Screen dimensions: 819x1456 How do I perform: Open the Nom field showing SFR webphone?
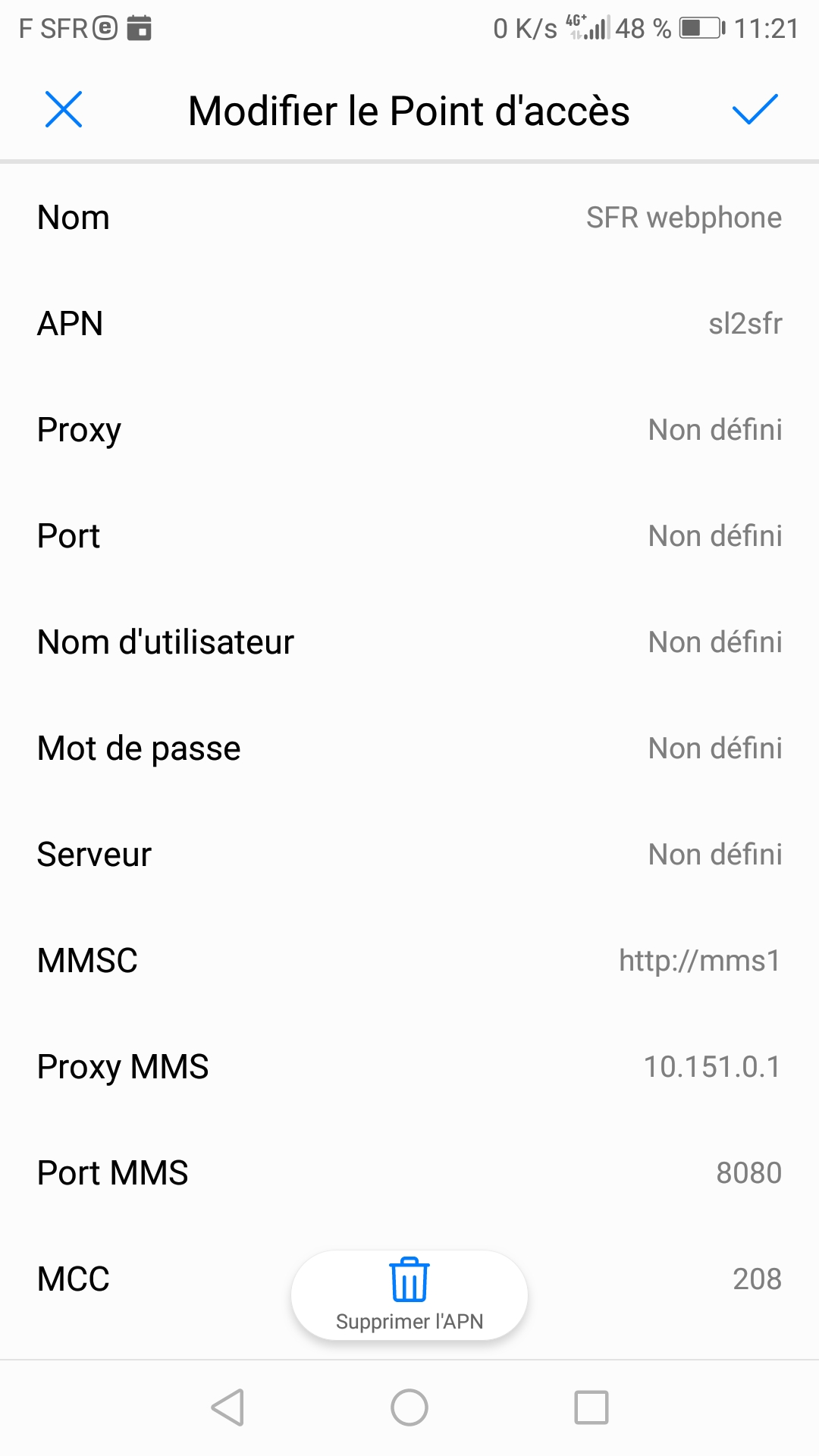(x=409, y=218)
